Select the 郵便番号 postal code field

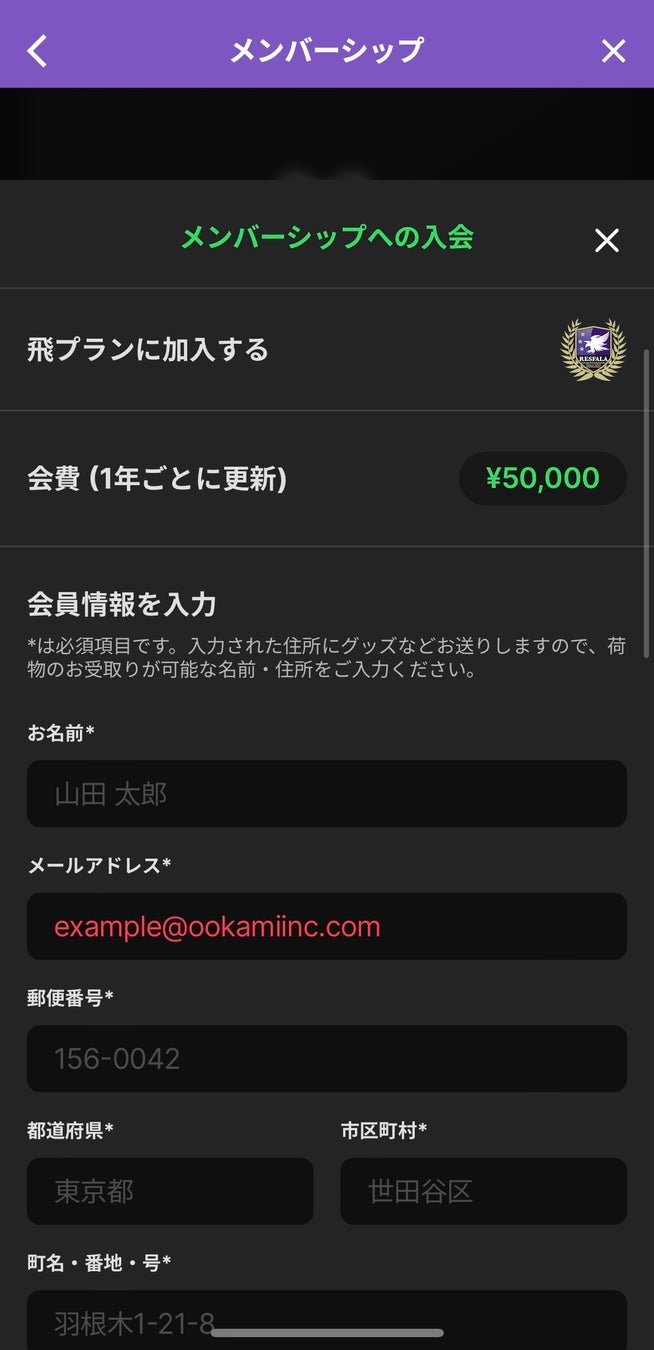pyautogui.click(x=326, y=1058)
